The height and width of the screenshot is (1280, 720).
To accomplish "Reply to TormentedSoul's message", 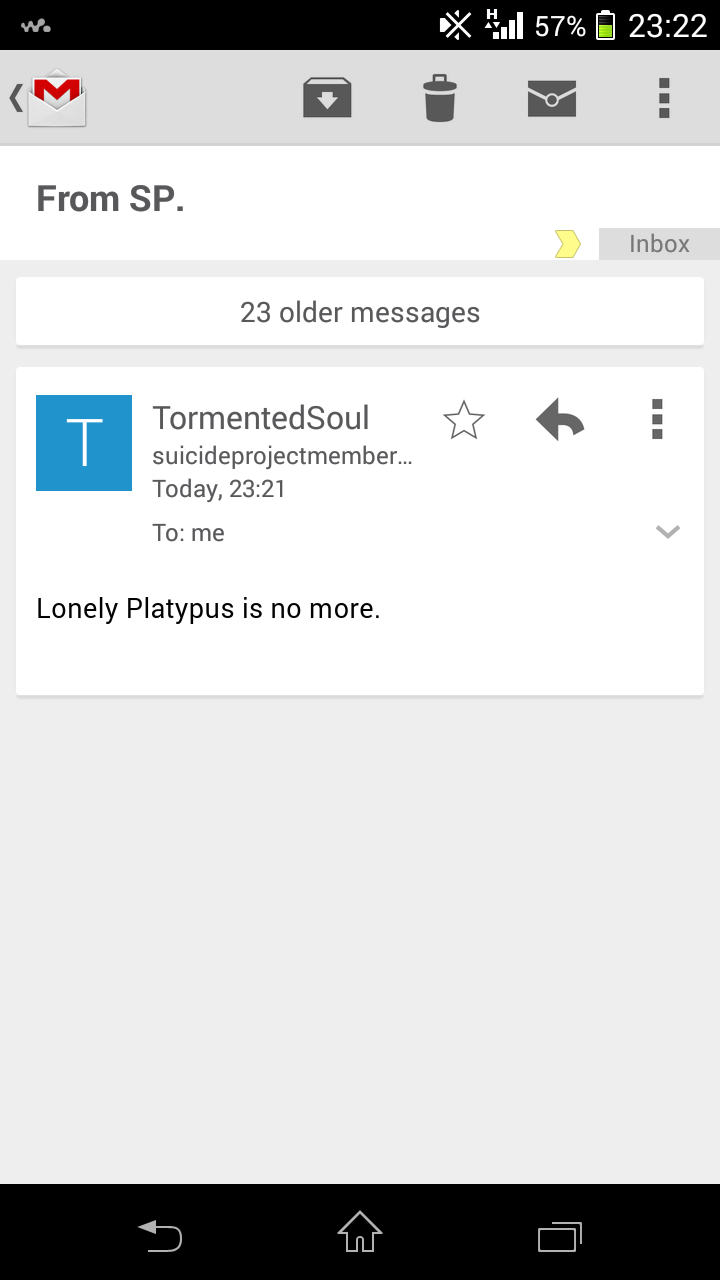I will (x=560, y=420).
